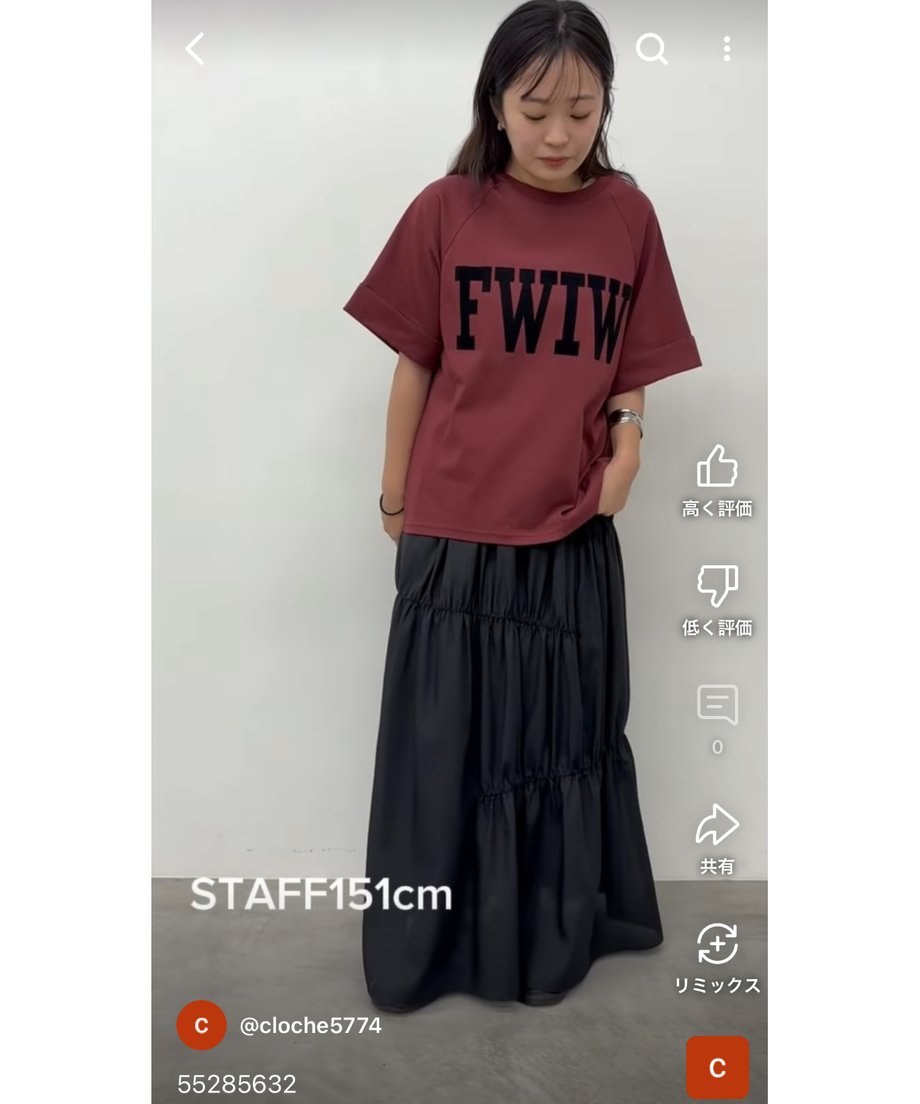
Task: Like this short (高く評価)
Action: pos(717,467)
